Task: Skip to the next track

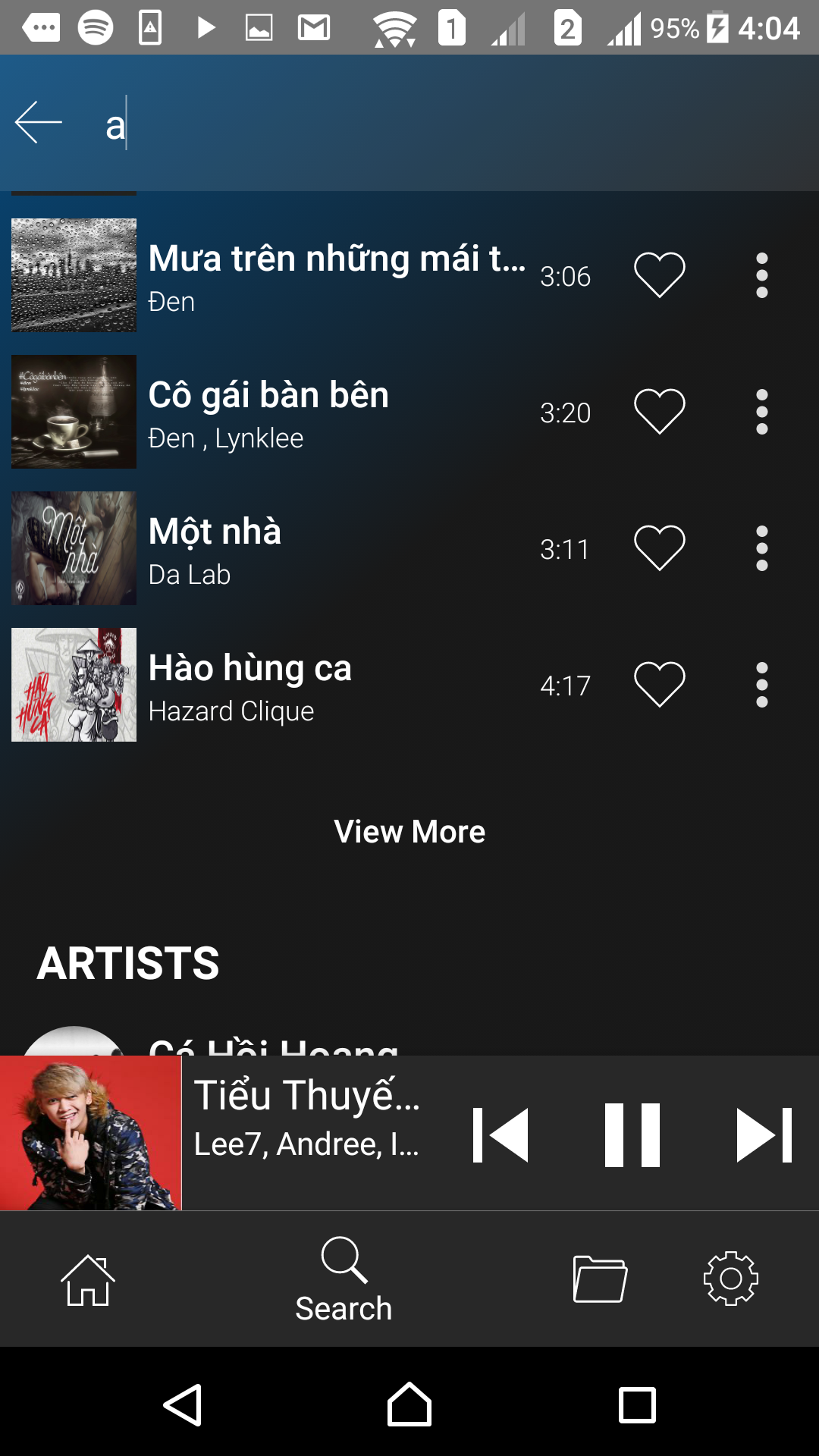Action: 764,1134
